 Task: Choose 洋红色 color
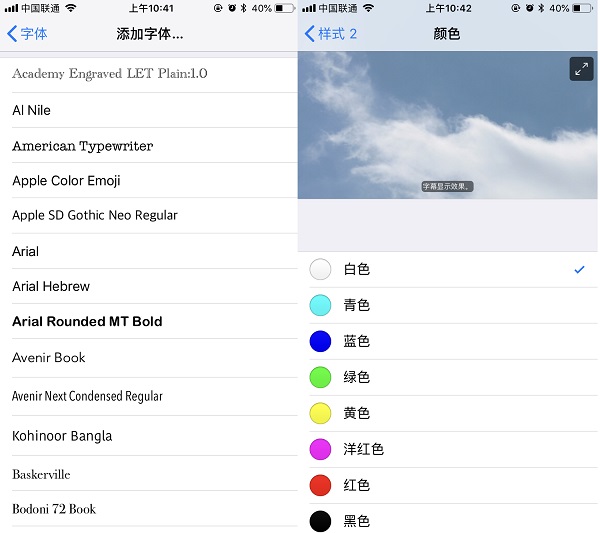pos(363,450)
